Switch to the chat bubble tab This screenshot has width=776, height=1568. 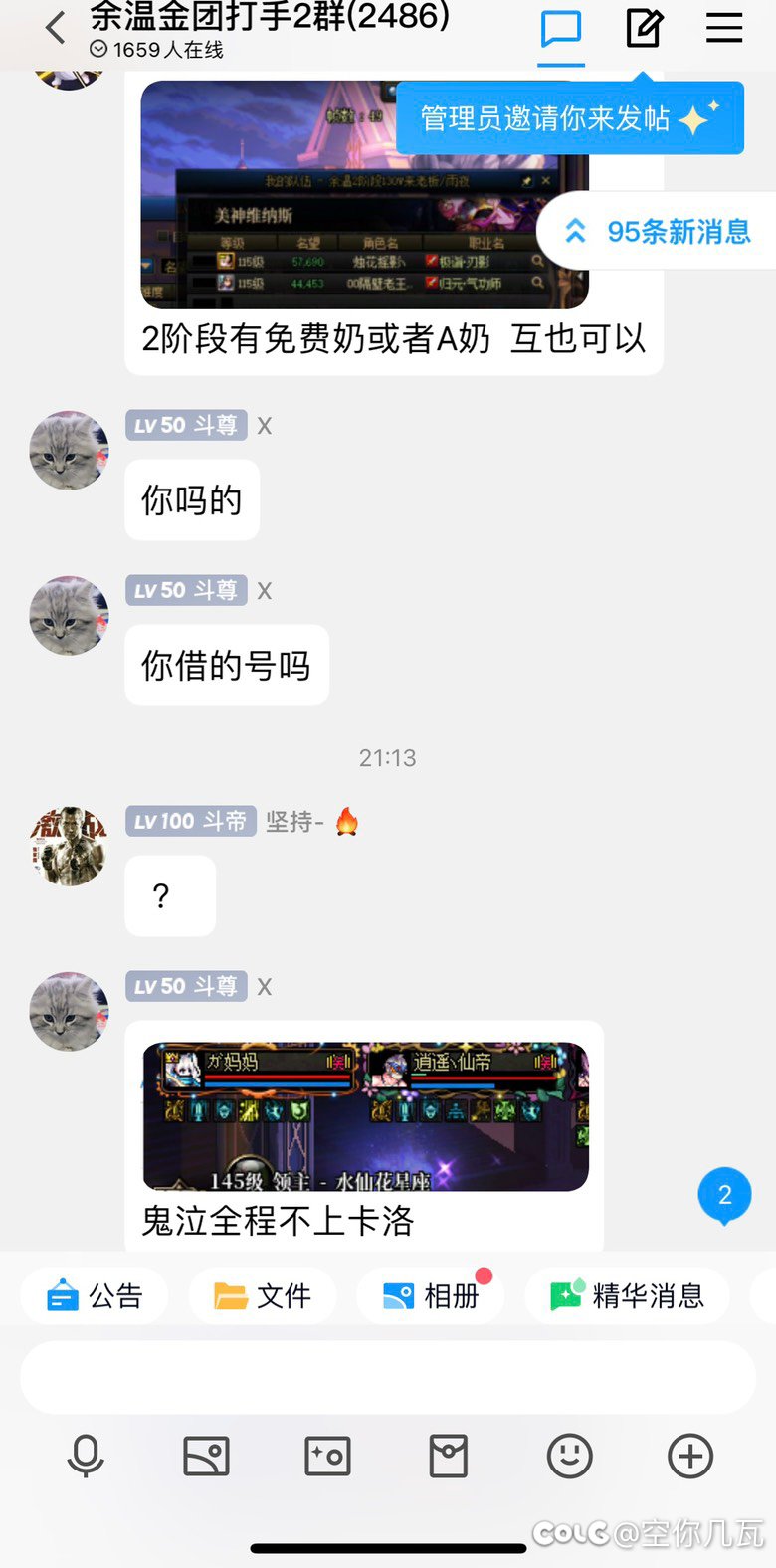tap(561, 28)
